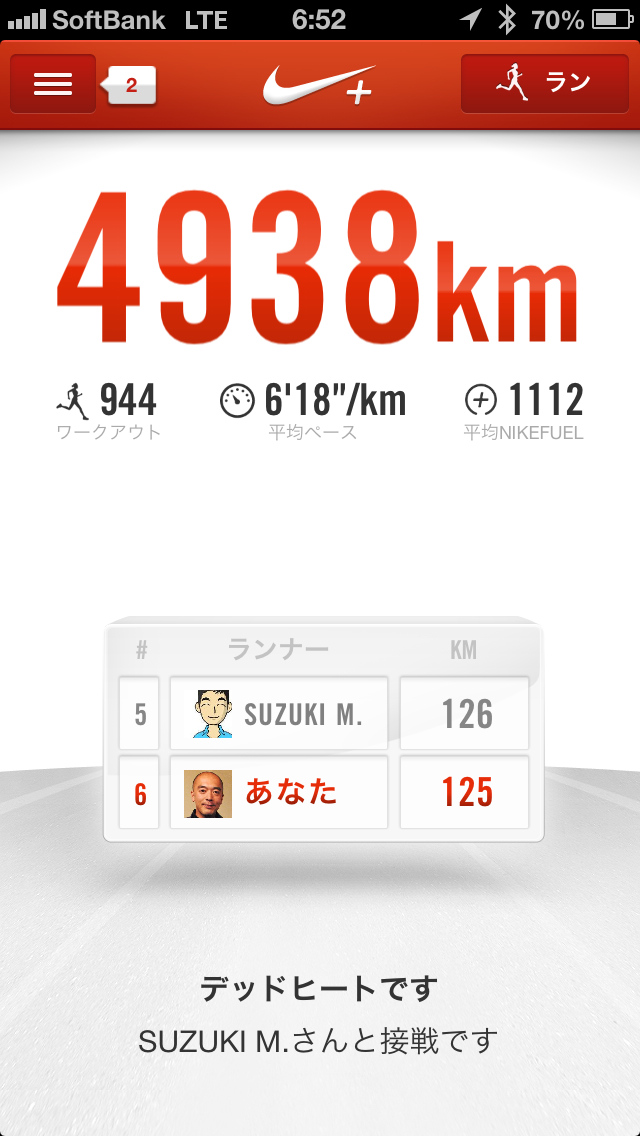Open the badge showing 2 notifications

(132, 86)
